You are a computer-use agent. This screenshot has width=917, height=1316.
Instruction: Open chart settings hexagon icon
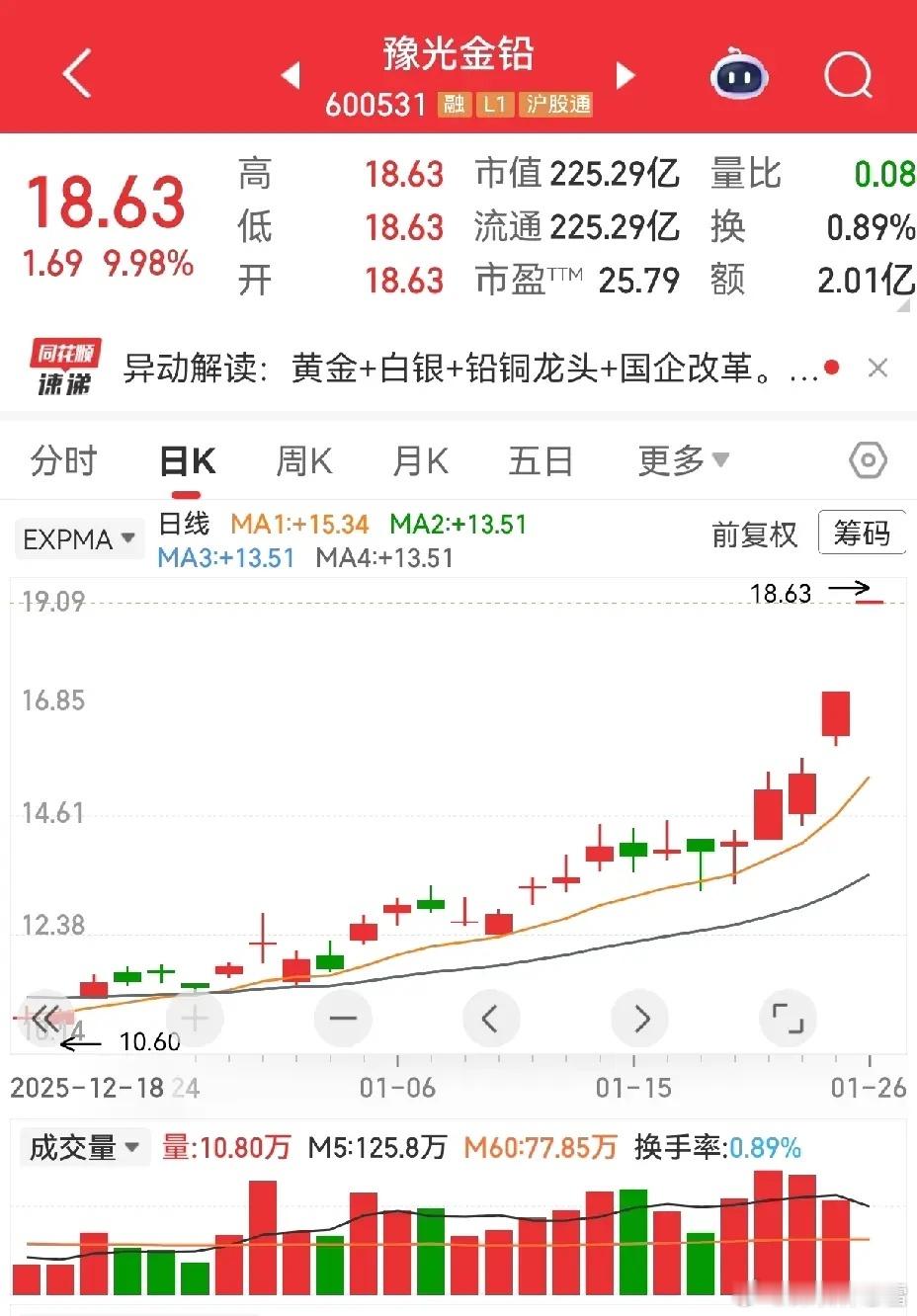coord(868,460)
